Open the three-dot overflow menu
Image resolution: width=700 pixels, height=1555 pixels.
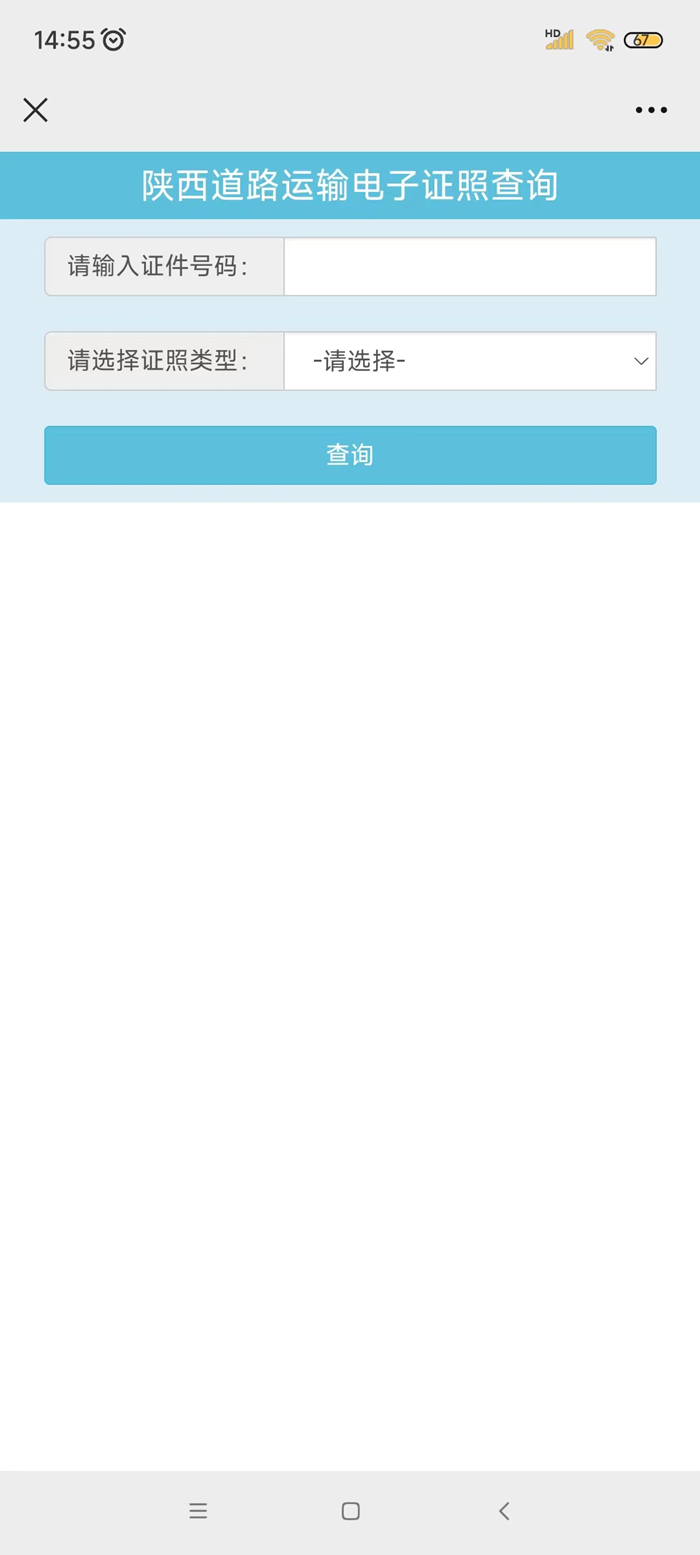coord(651,110)
